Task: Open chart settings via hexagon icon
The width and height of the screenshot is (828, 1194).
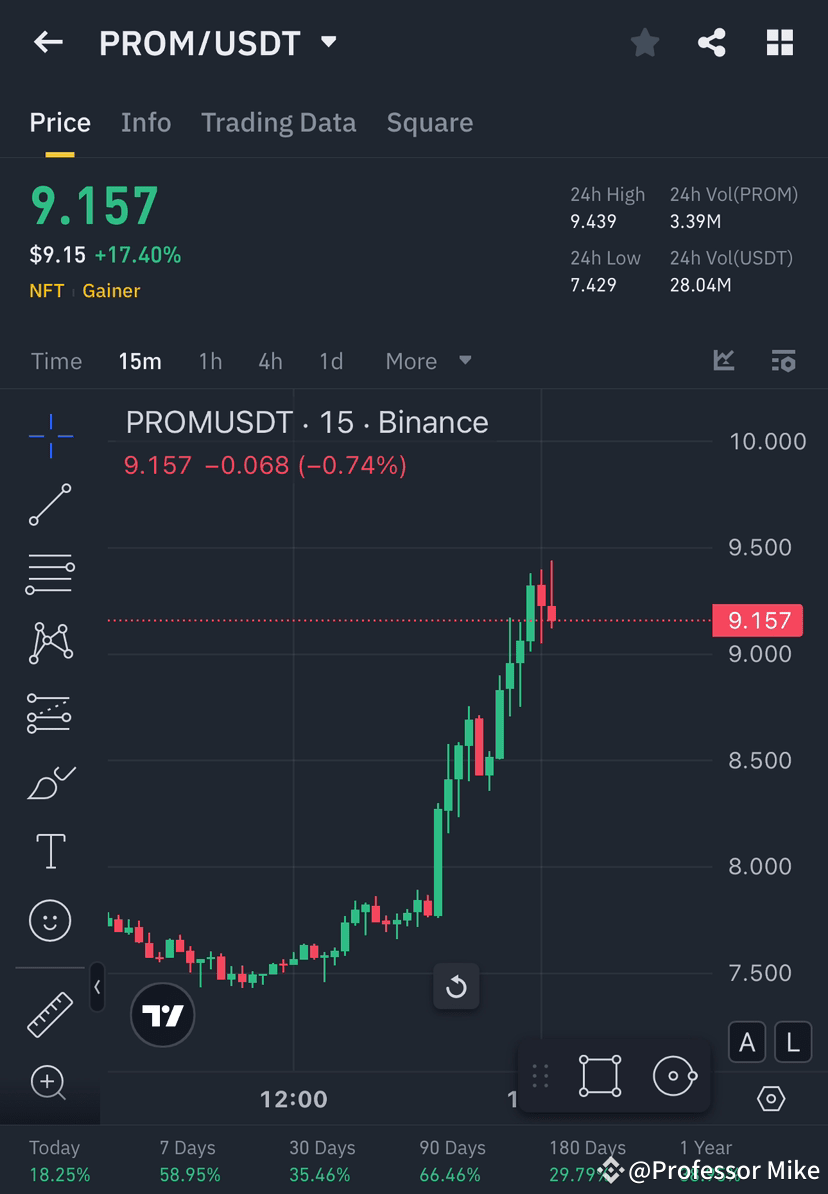Action: point(771,1098)
